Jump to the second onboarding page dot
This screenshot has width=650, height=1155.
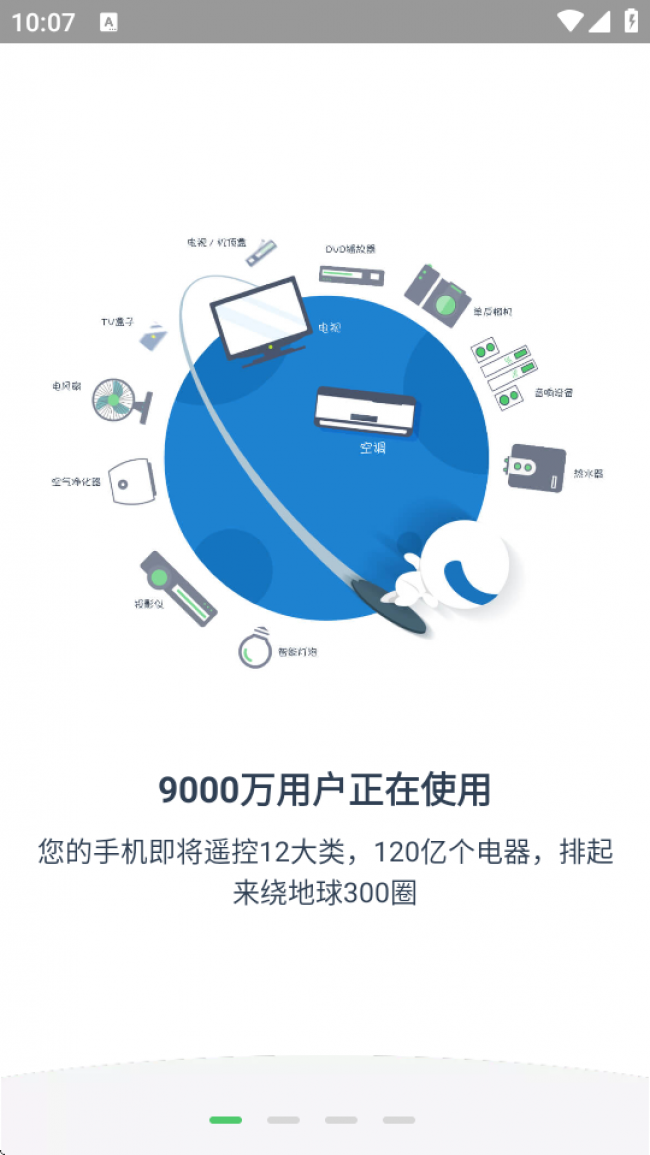coord(283,1120)
